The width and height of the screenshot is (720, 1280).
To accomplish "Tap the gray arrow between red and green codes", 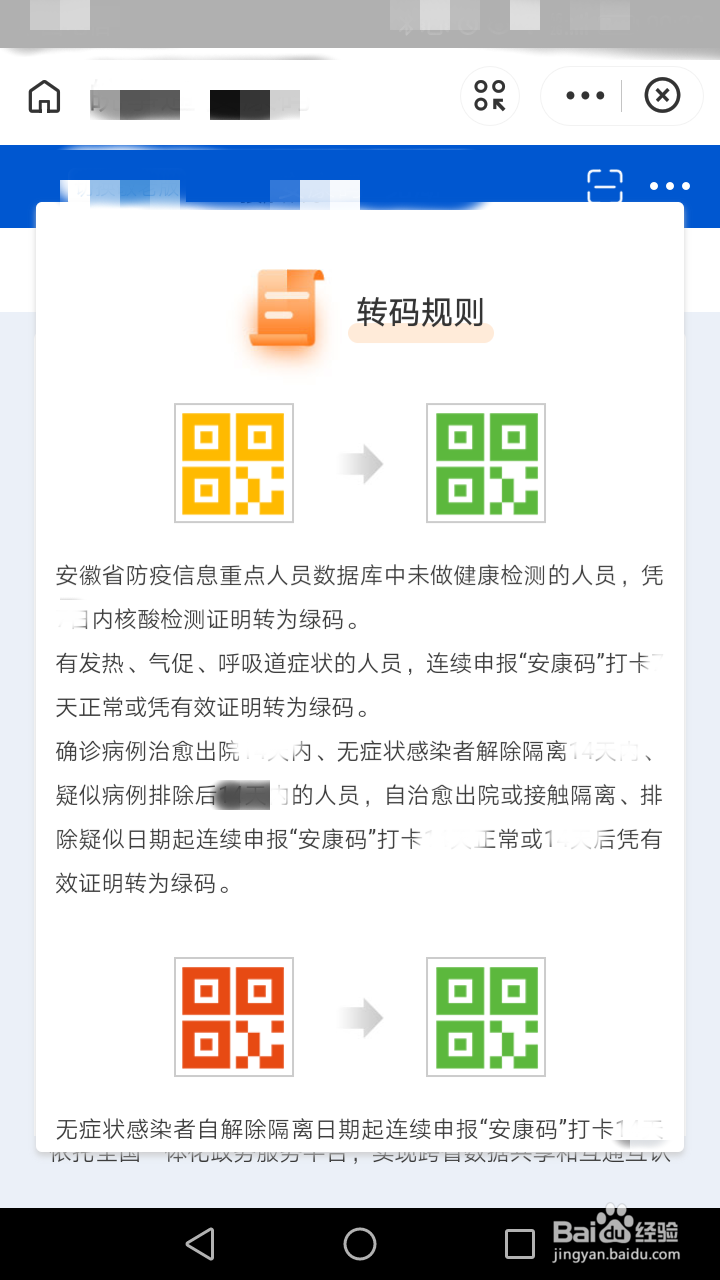I will [x=360, y=1016].
